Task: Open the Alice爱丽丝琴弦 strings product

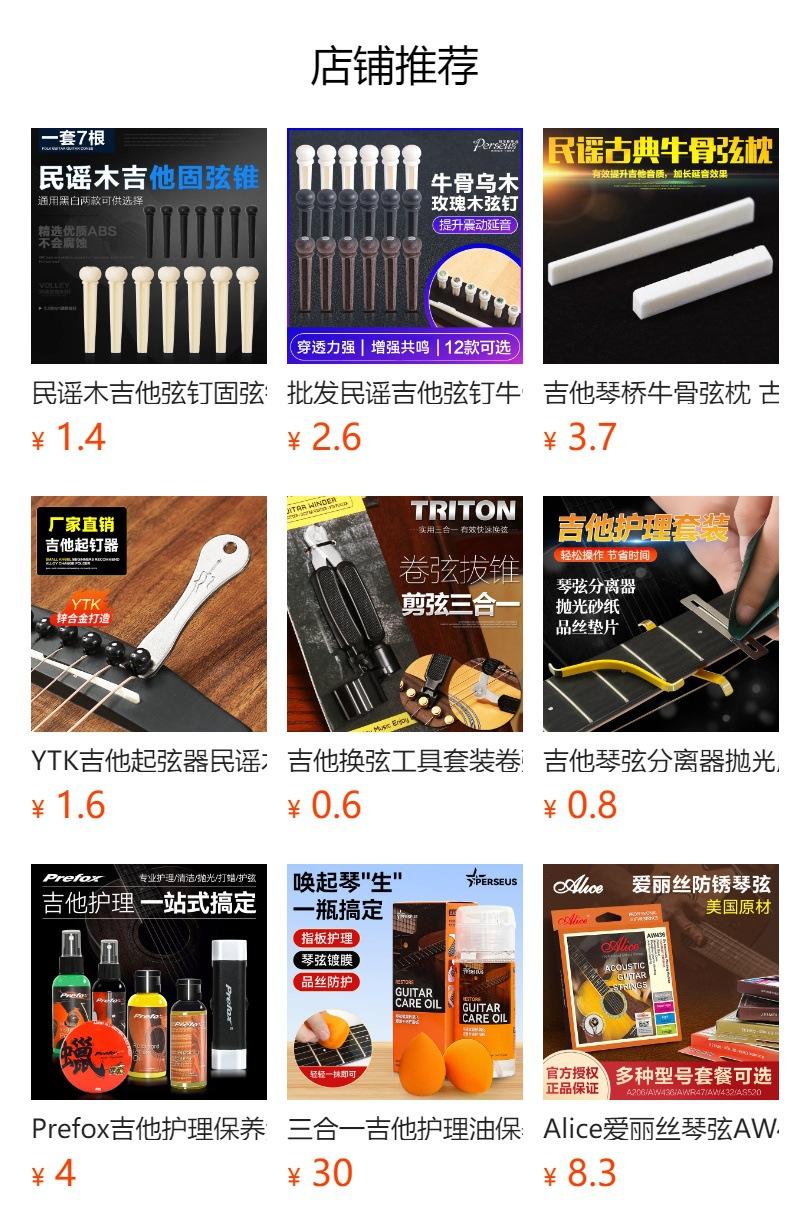Action: 661,982
